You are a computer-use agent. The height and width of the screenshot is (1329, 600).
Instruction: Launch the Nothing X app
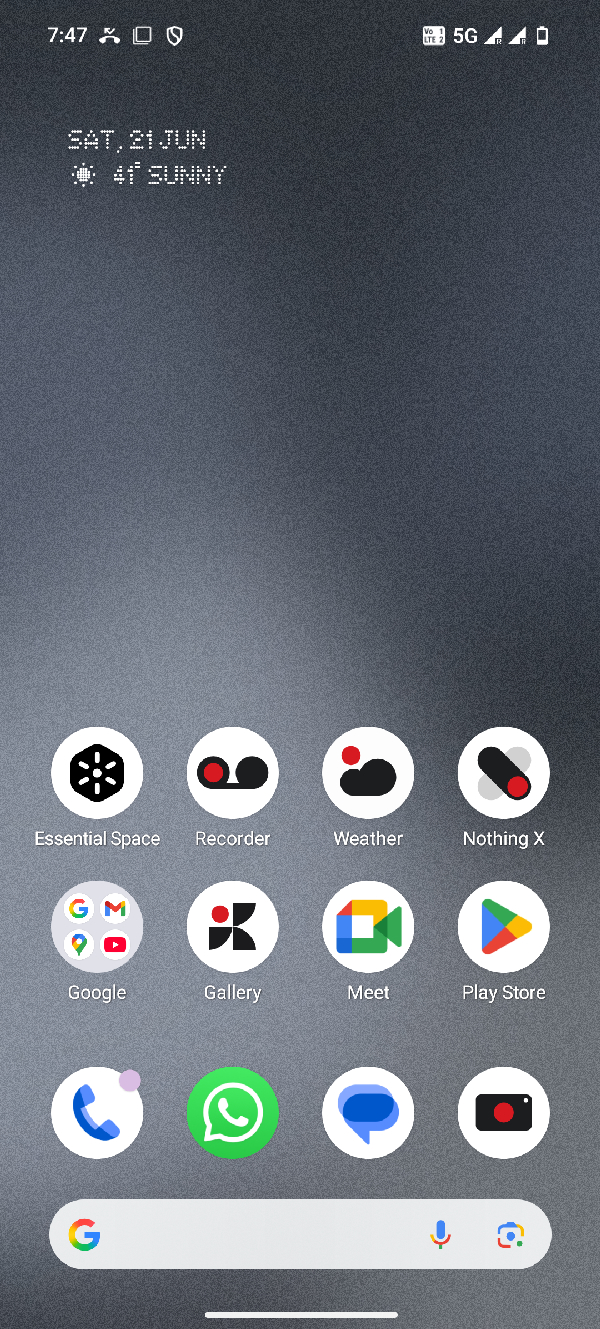pyautogui.click(x=503, y=773)
